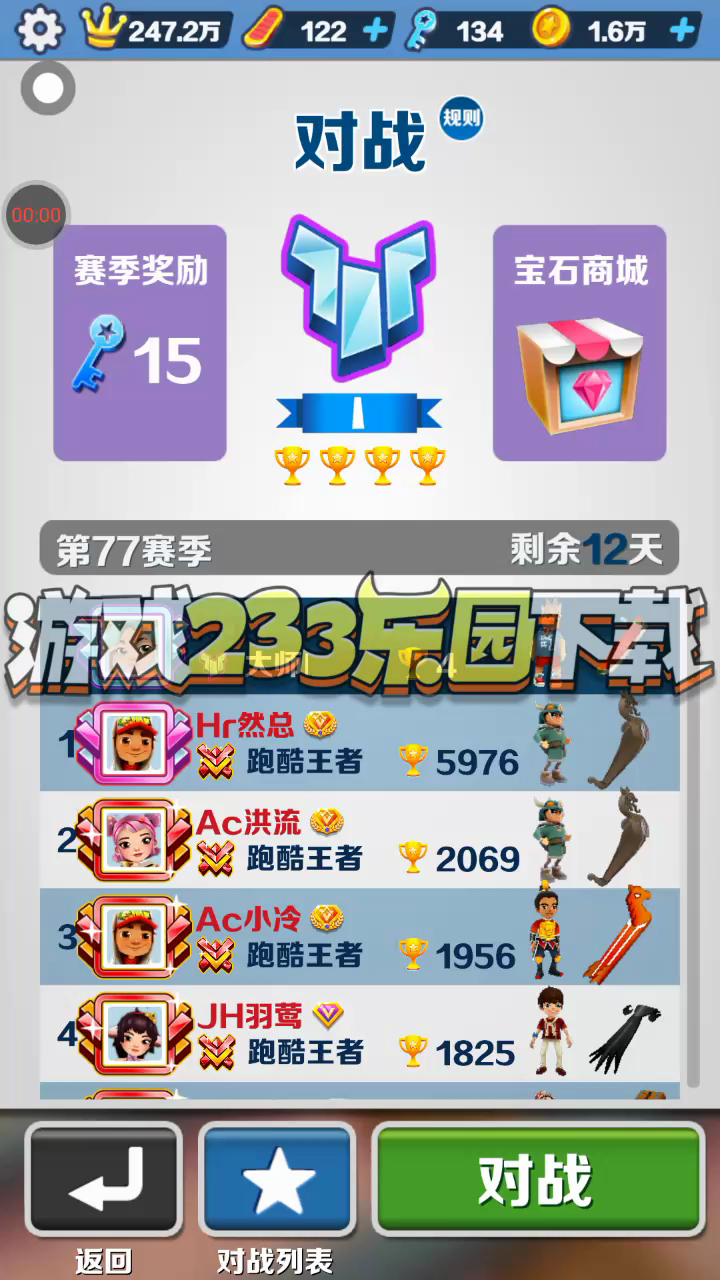View Hr然总's leaderboard entry
720x1280 pixels.
pos(360,743)
